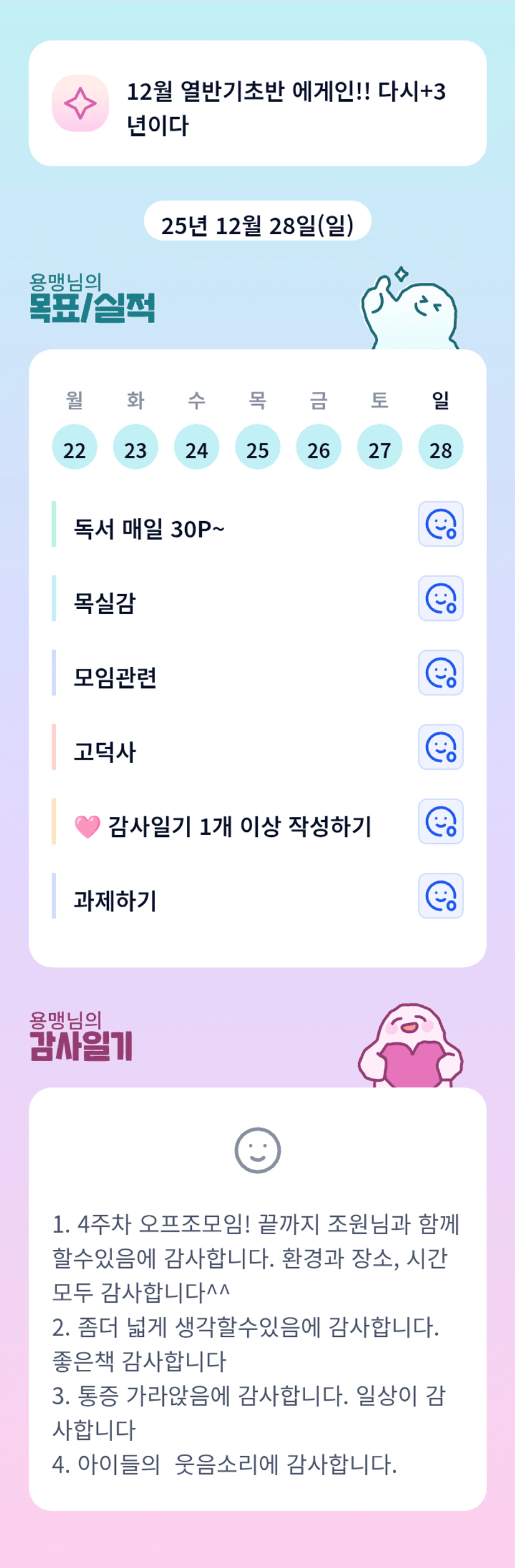Select Friday the 26th
The height and width of the screenshot is (1568, 515).
(319, 447)
